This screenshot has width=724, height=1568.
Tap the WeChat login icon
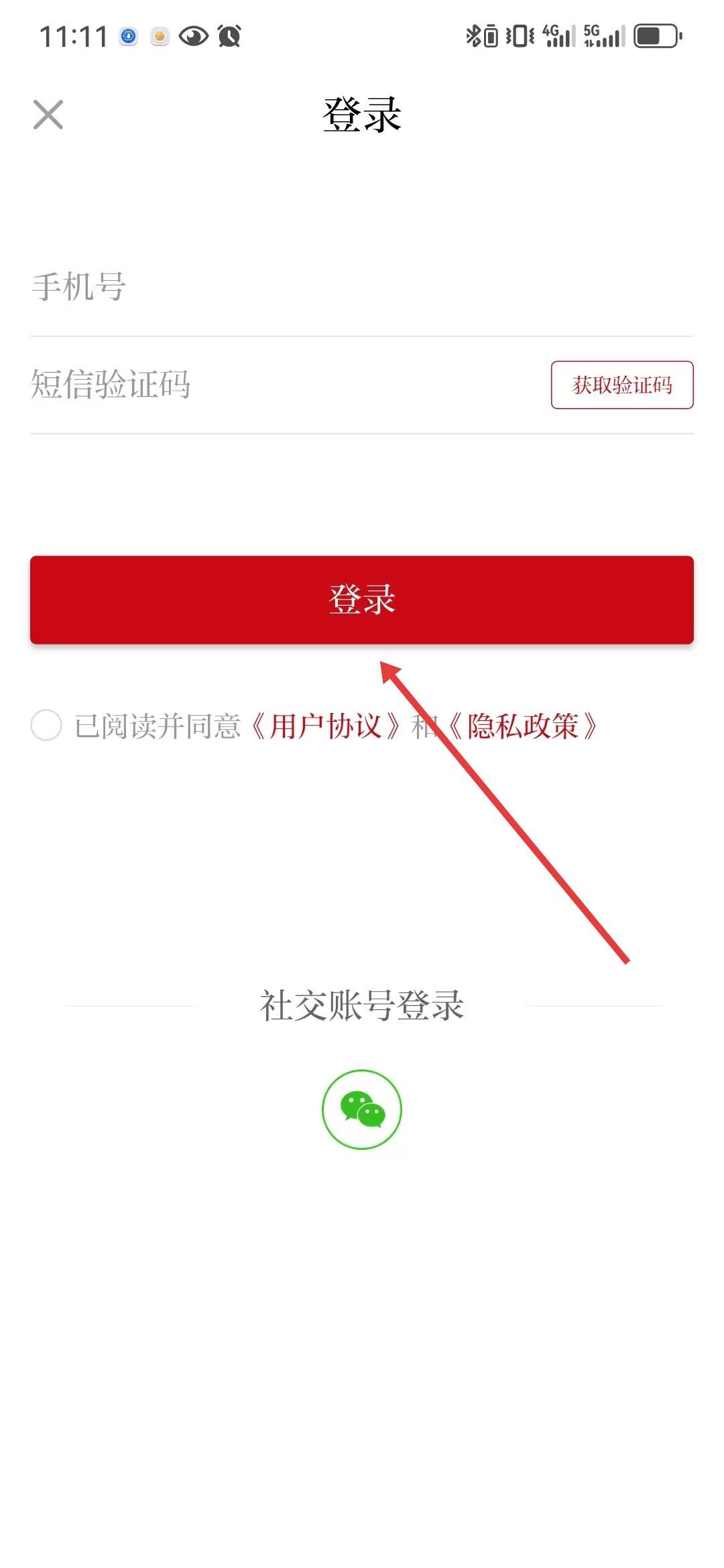362,1109
